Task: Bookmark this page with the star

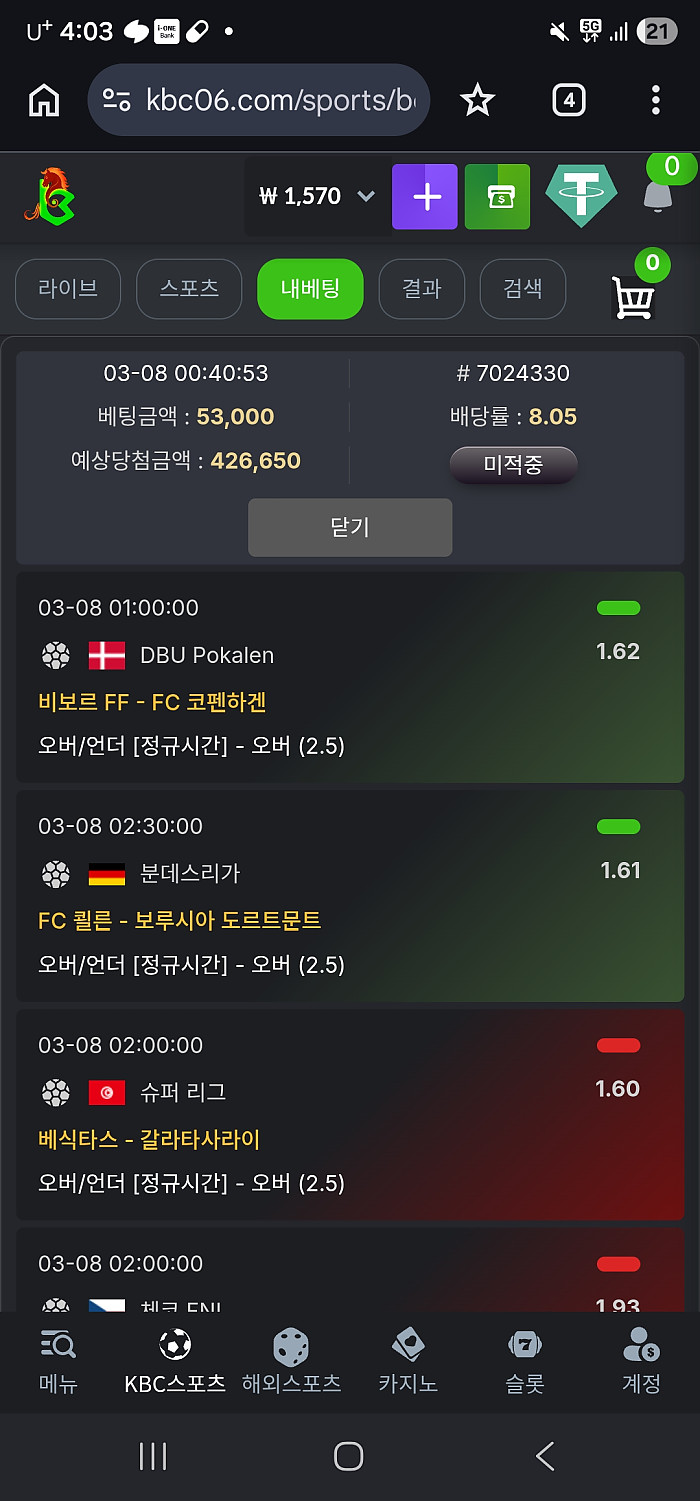Action: coord(477,100)
